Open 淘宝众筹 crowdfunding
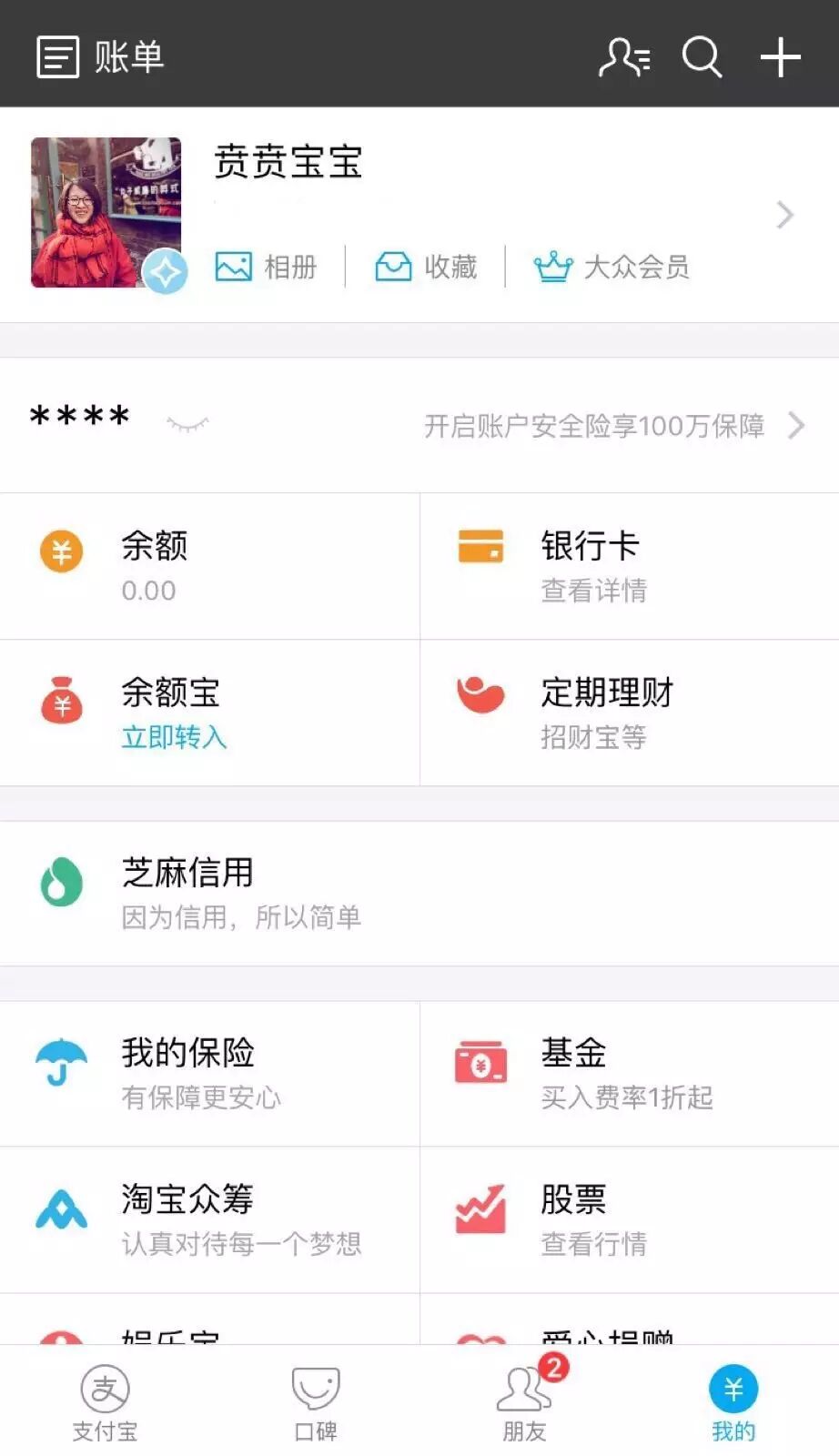 pyautogui.click(x=209, y=1219)
